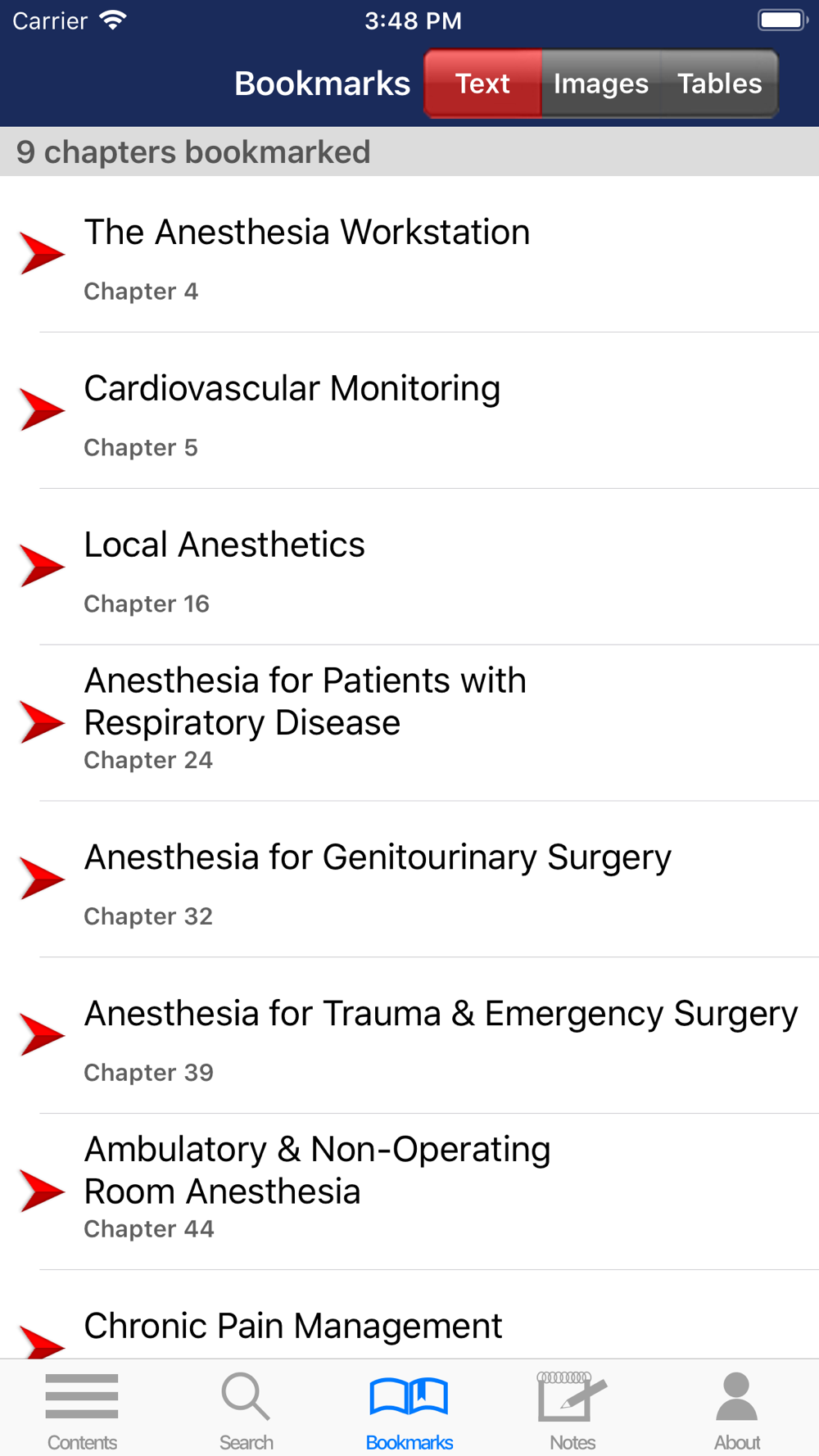The height and width of the screenshot is (1456, 819).
Task: Open The Anesthesia Workstation chapter
Action: tap(409, 255)
